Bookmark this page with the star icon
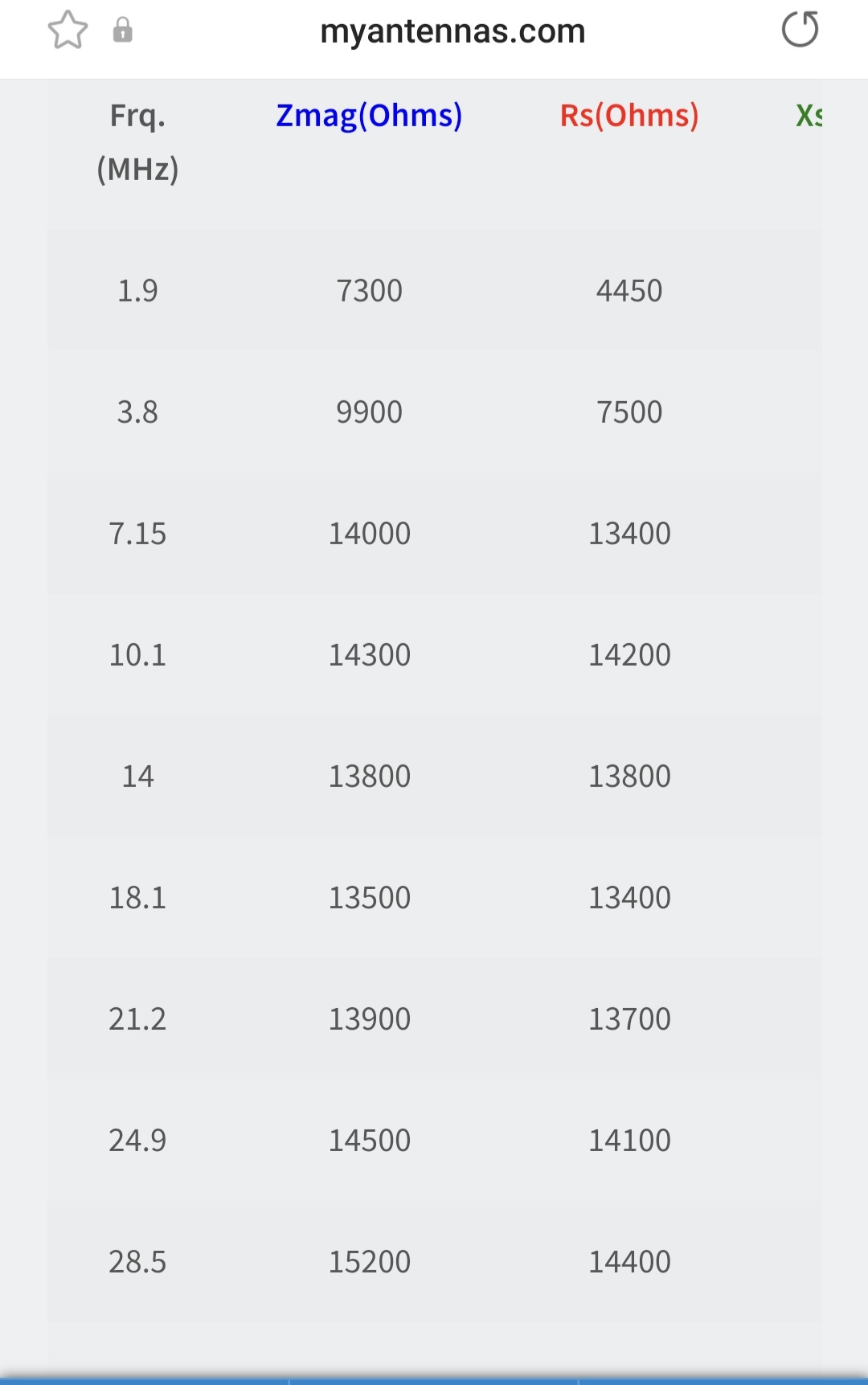The image size is (868, 1385). tap(68, 31)
